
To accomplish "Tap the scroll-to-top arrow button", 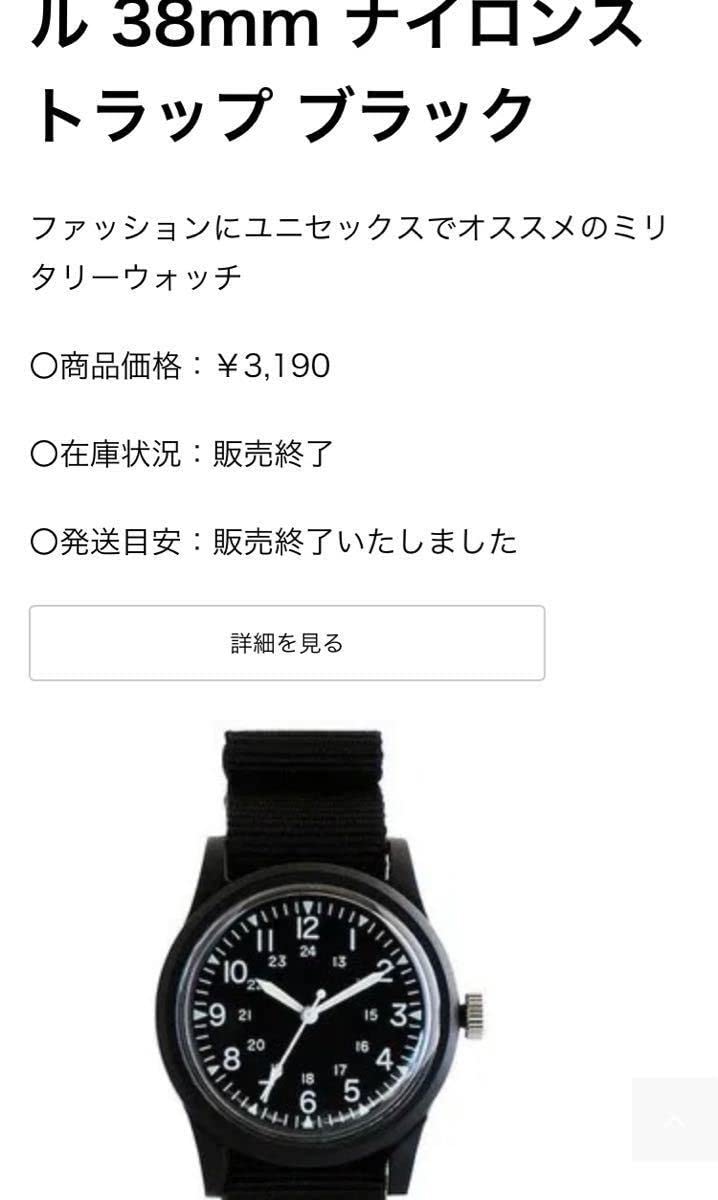I will click(675, 1119).
